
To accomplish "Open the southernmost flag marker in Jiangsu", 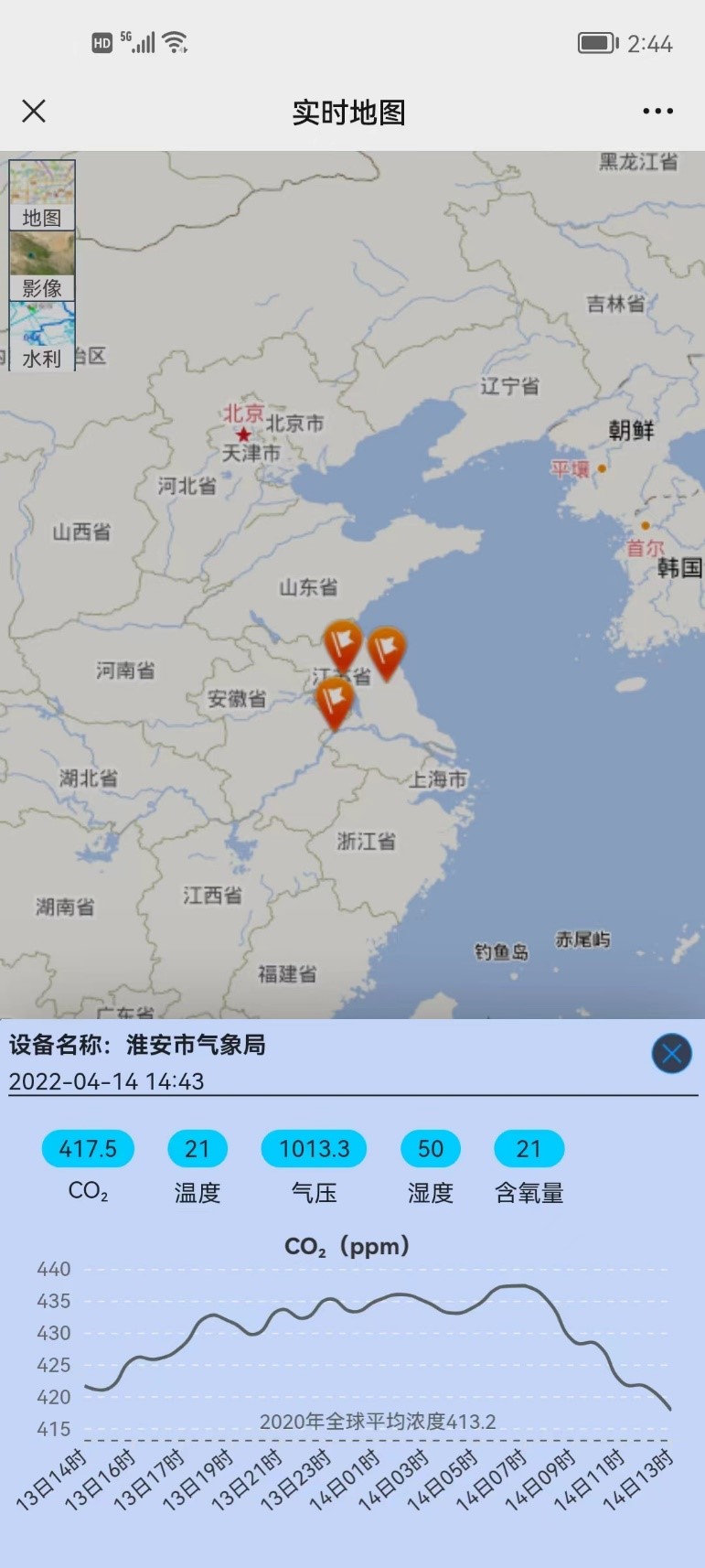I will click(x=335, y=701).
